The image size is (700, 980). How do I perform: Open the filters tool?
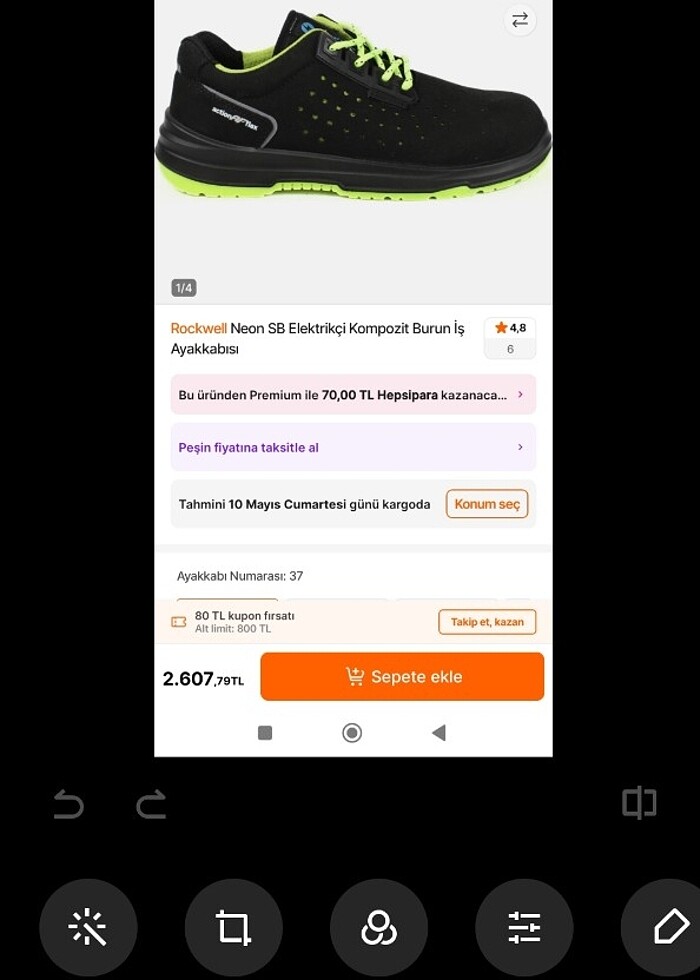pos(378,928)
